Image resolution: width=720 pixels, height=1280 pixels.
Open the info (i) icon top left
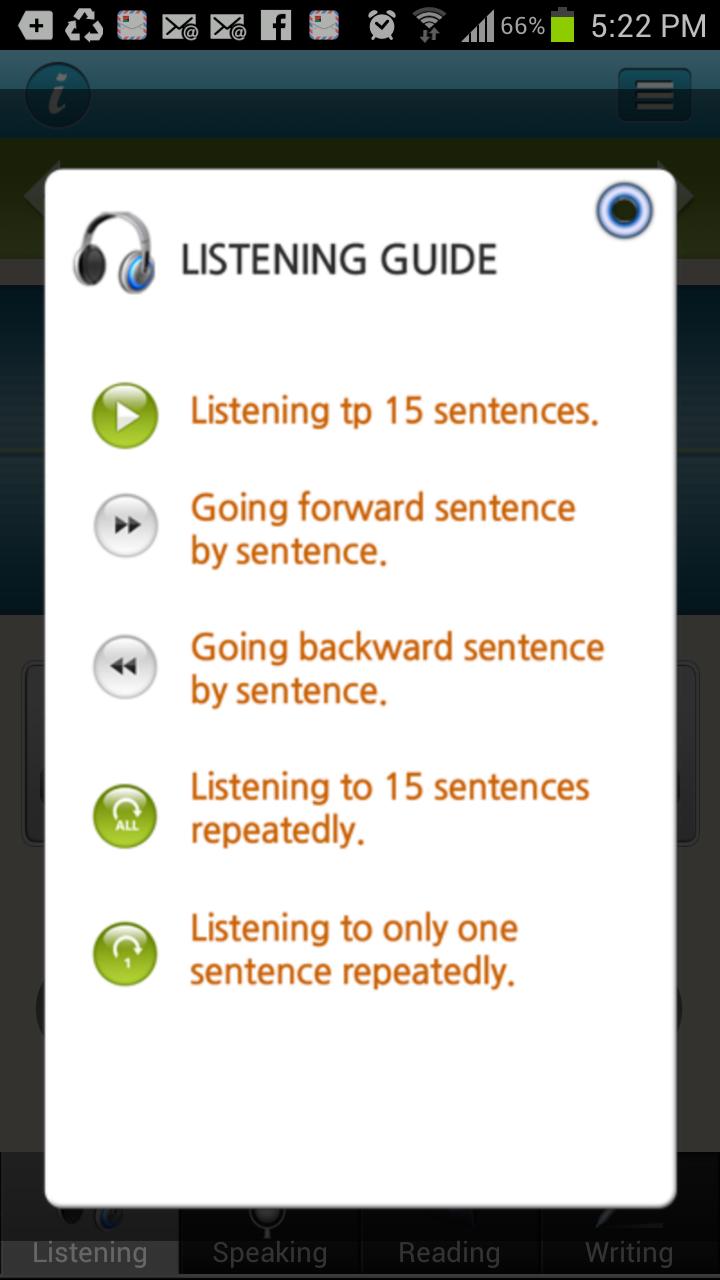57,95
